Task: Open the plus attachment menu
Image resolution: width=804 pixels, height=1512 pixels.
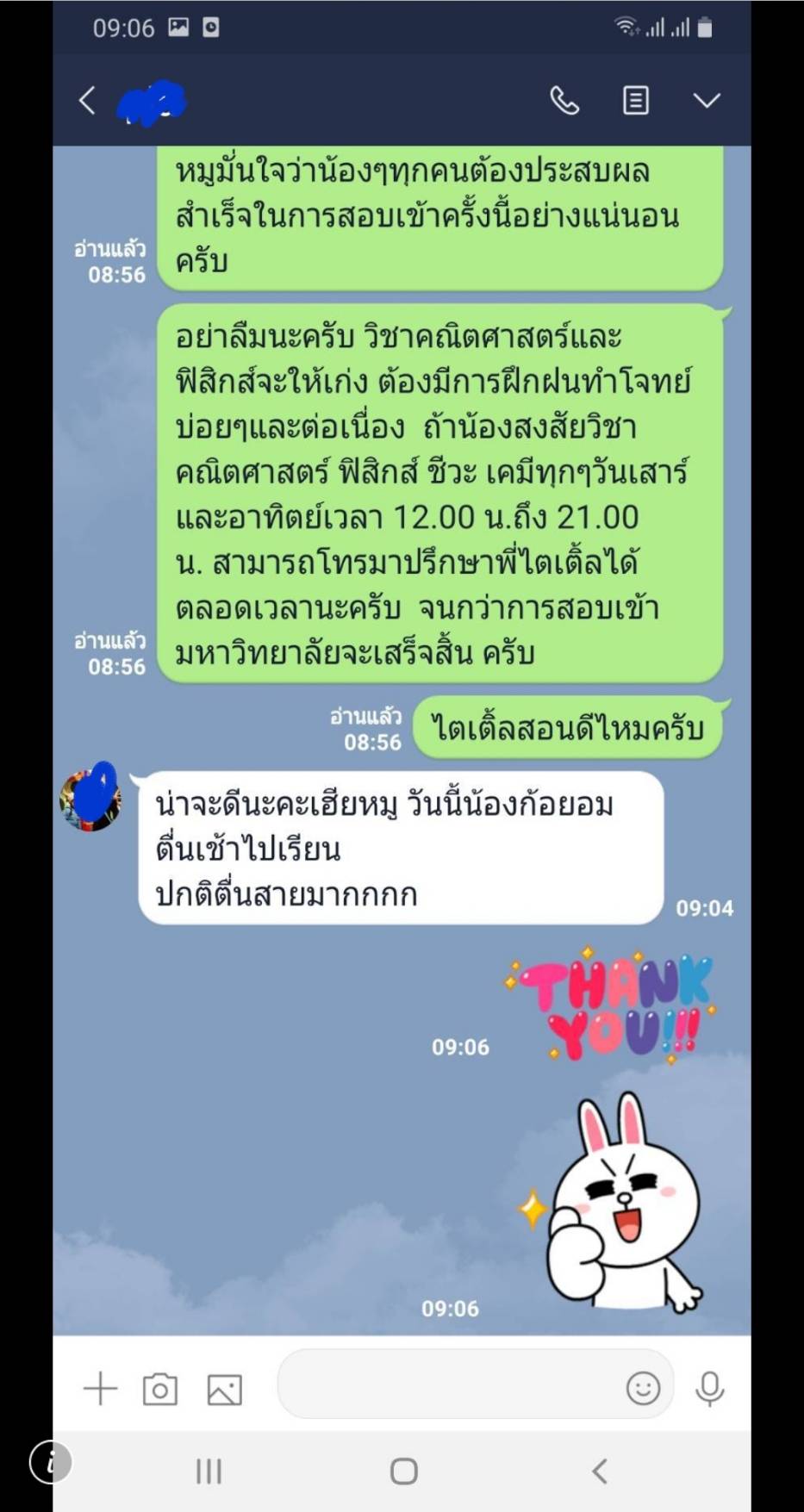Action: click(100, 1389)
